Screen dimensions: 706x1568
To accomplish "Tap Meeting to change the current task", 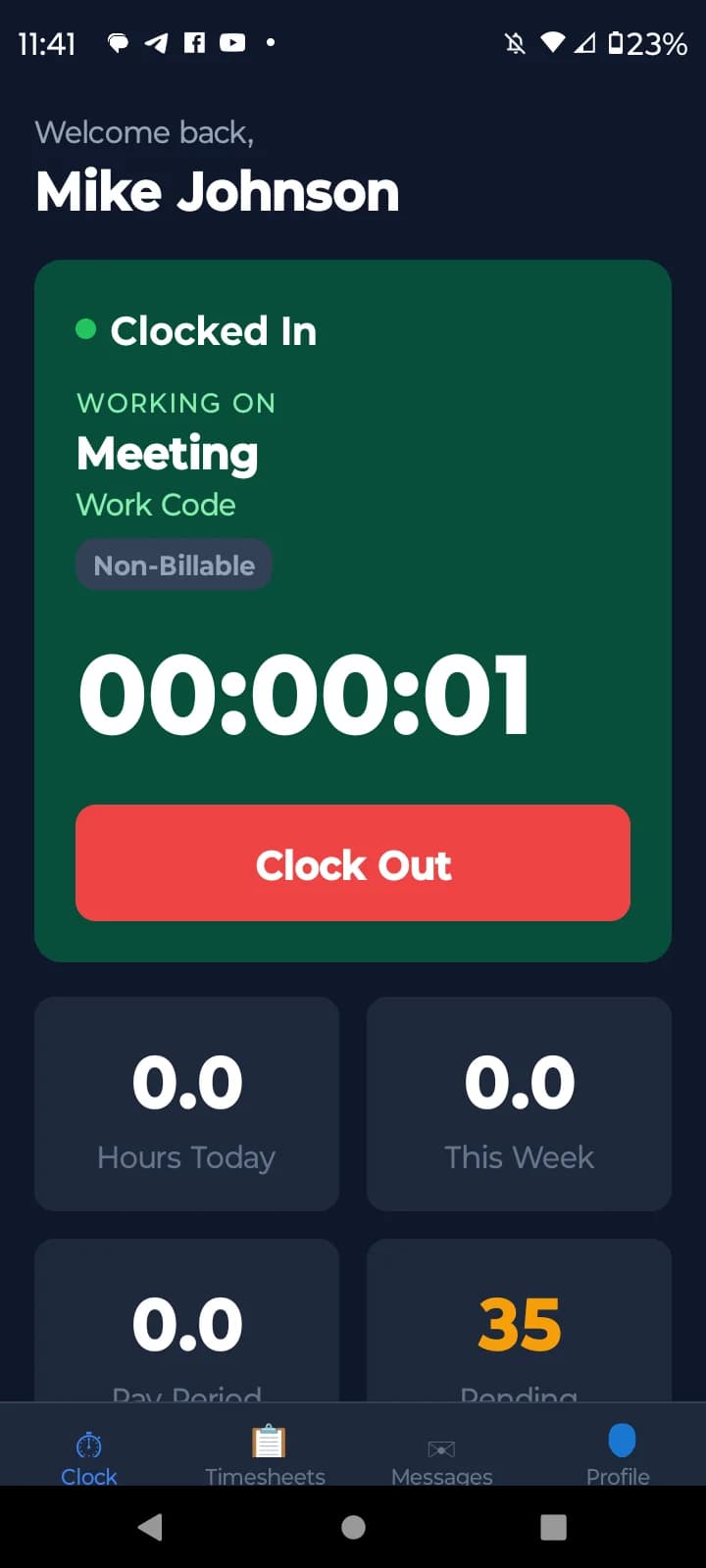I will 167,453.
